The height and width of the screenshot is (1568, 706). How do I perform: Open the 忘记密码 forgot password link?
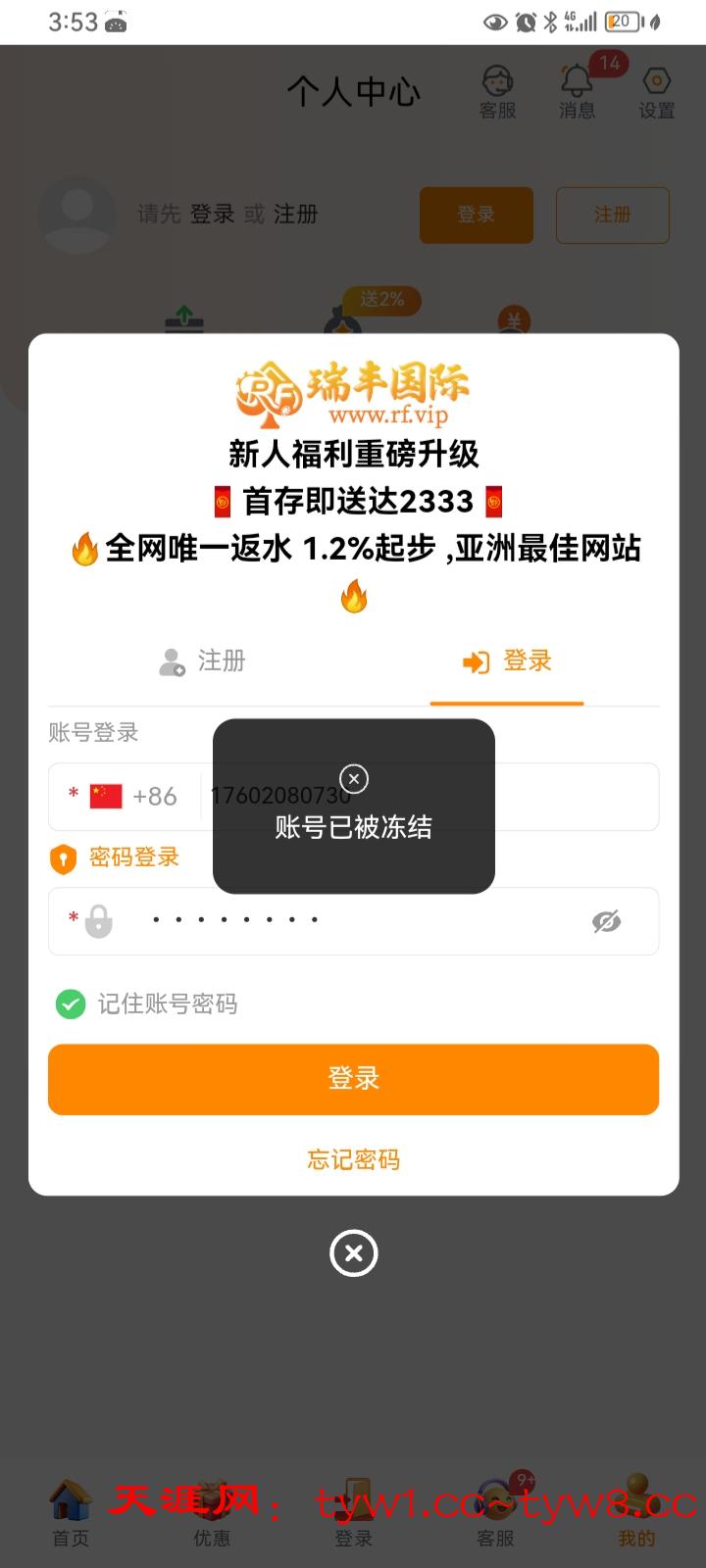tap(353, 1160)
